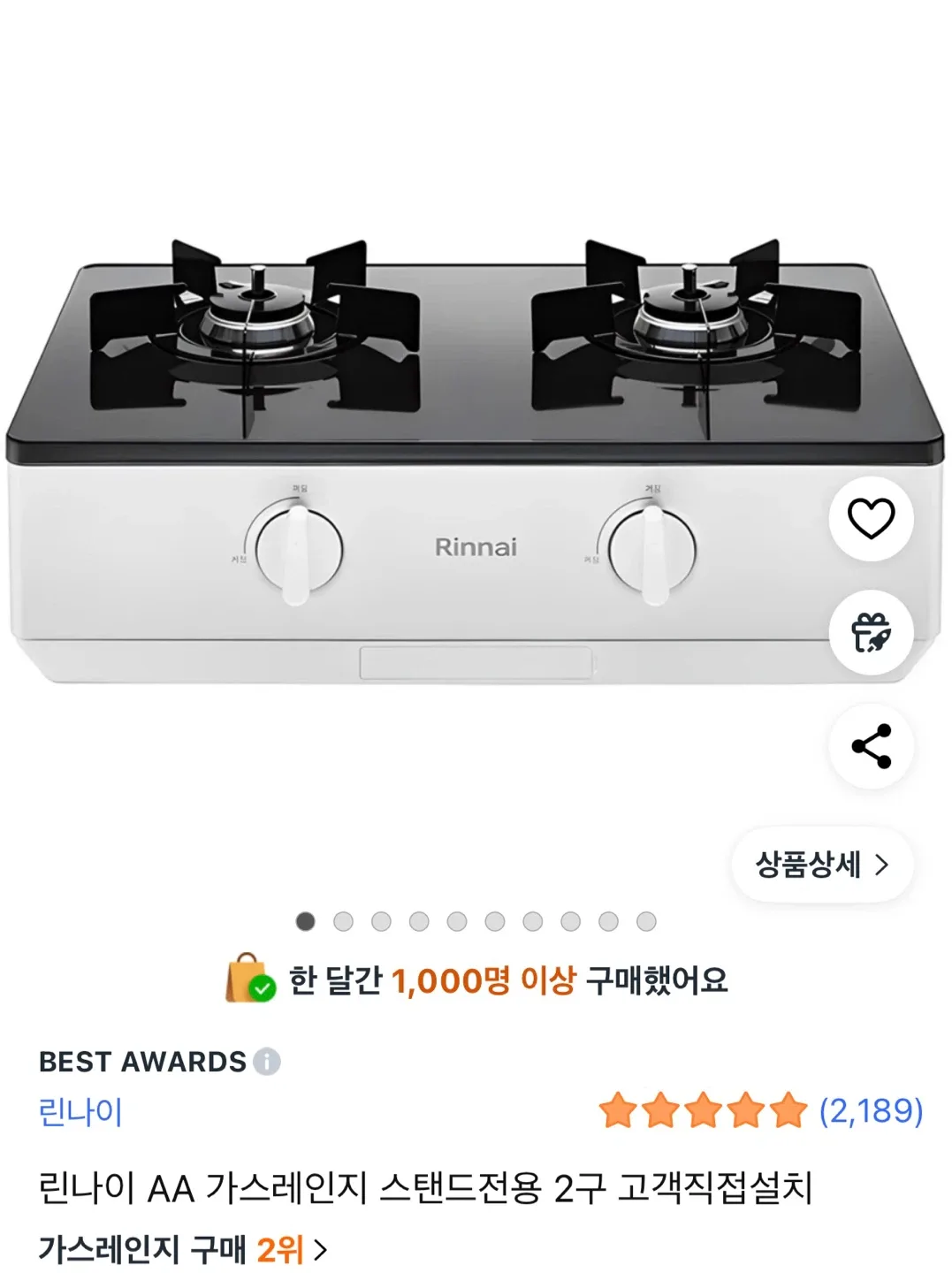Visit the 린나이 brand page
952x1273 pixels.
pos(80,1112)
